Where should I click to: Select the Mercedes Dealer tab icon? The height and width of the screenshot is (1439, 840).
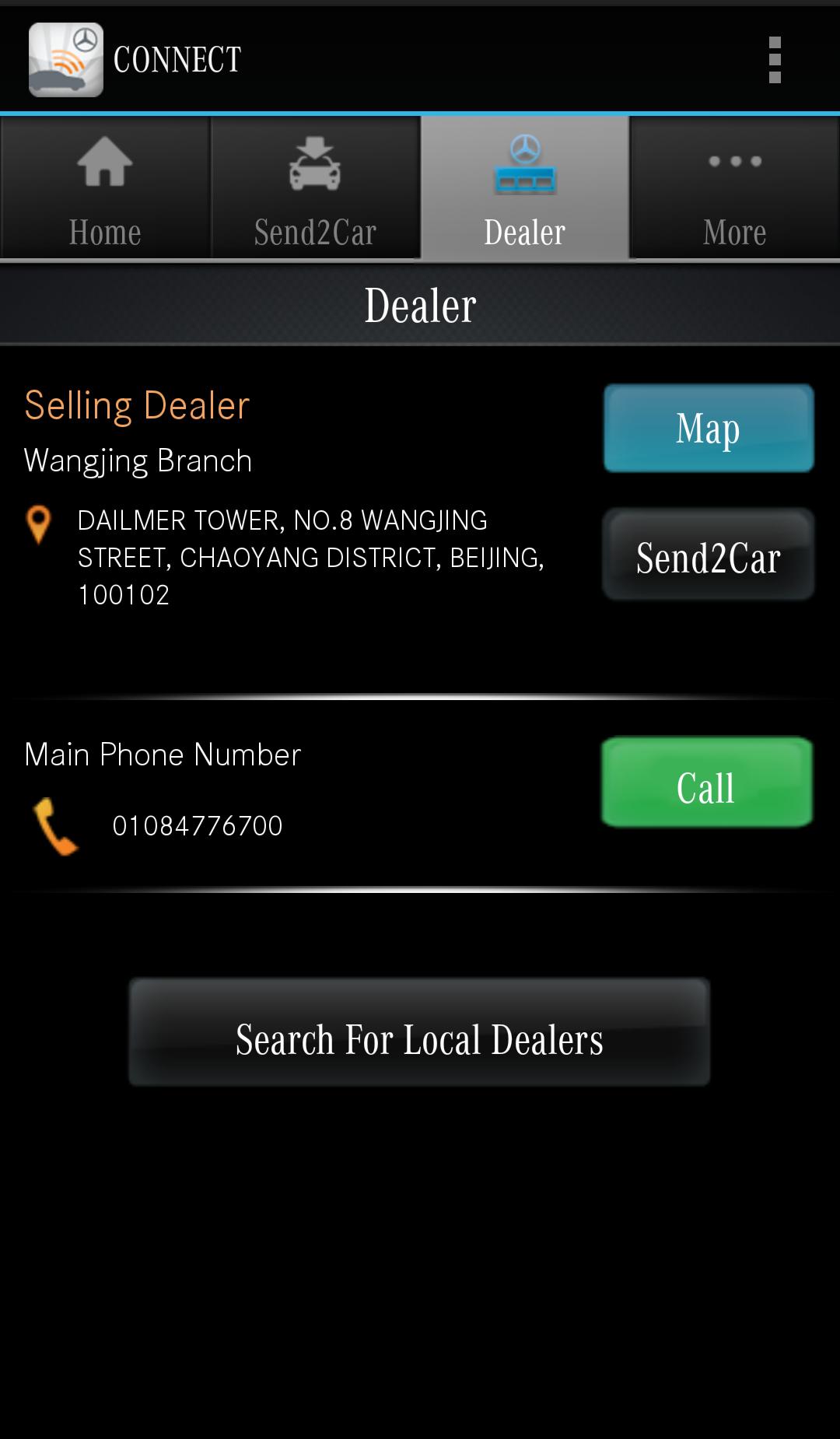click(525, 163)
